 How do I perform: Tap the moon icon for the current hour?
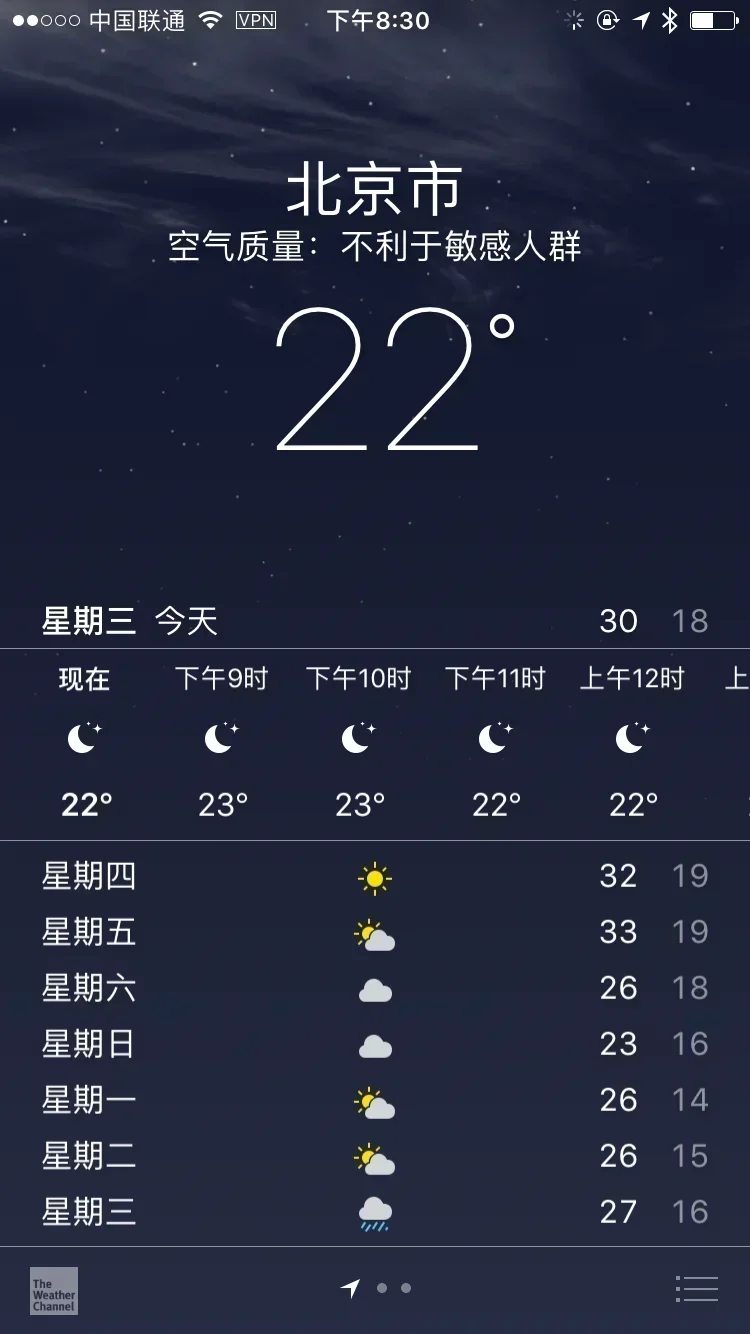point(85,737)
